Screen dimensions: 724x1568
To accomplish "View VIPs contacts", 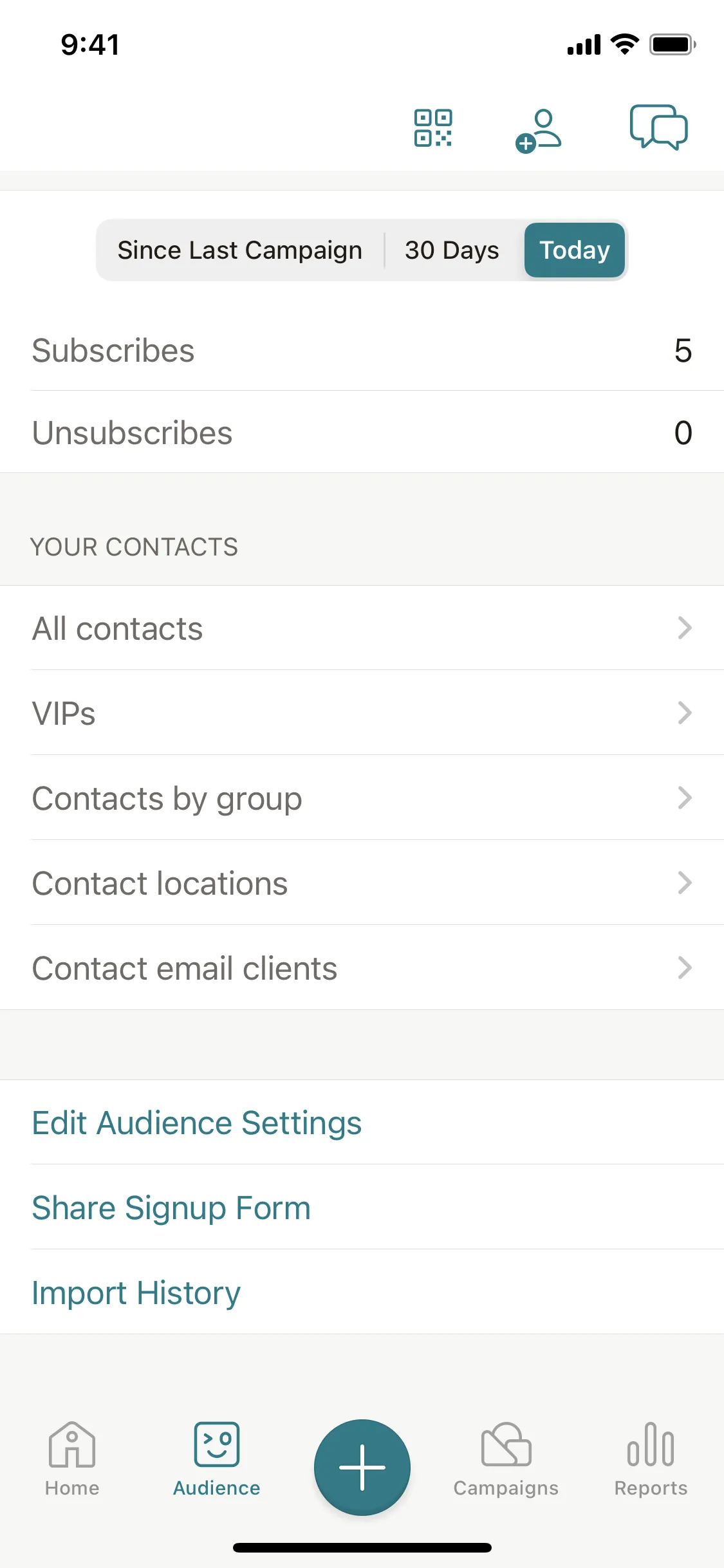I will click(x=362, y=713).
